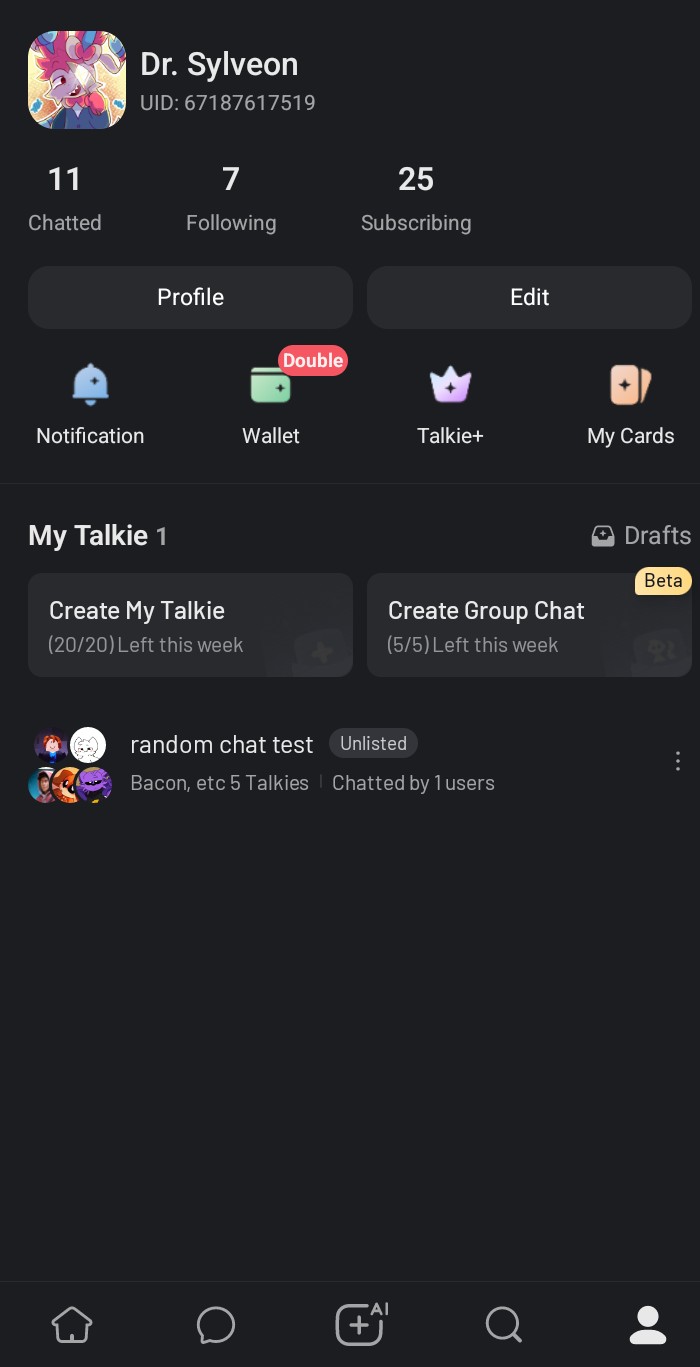The image size is (700, 1367).
Task: Tap the Dr. Sylveon avatar picture
Action: (x=77, y=80)
